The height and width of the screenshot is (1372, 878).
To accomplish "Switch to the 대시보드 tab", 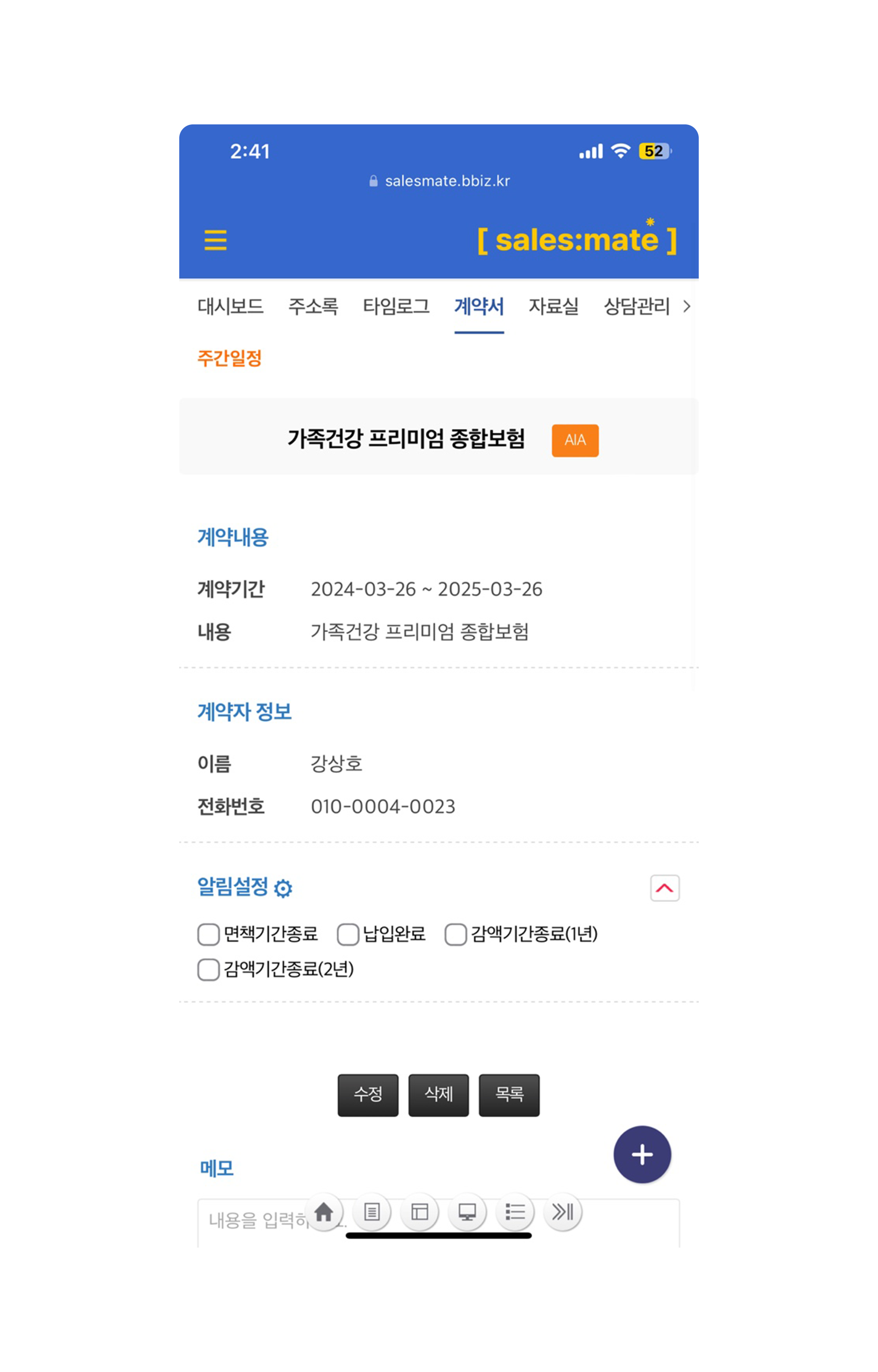I will (230, 307).
